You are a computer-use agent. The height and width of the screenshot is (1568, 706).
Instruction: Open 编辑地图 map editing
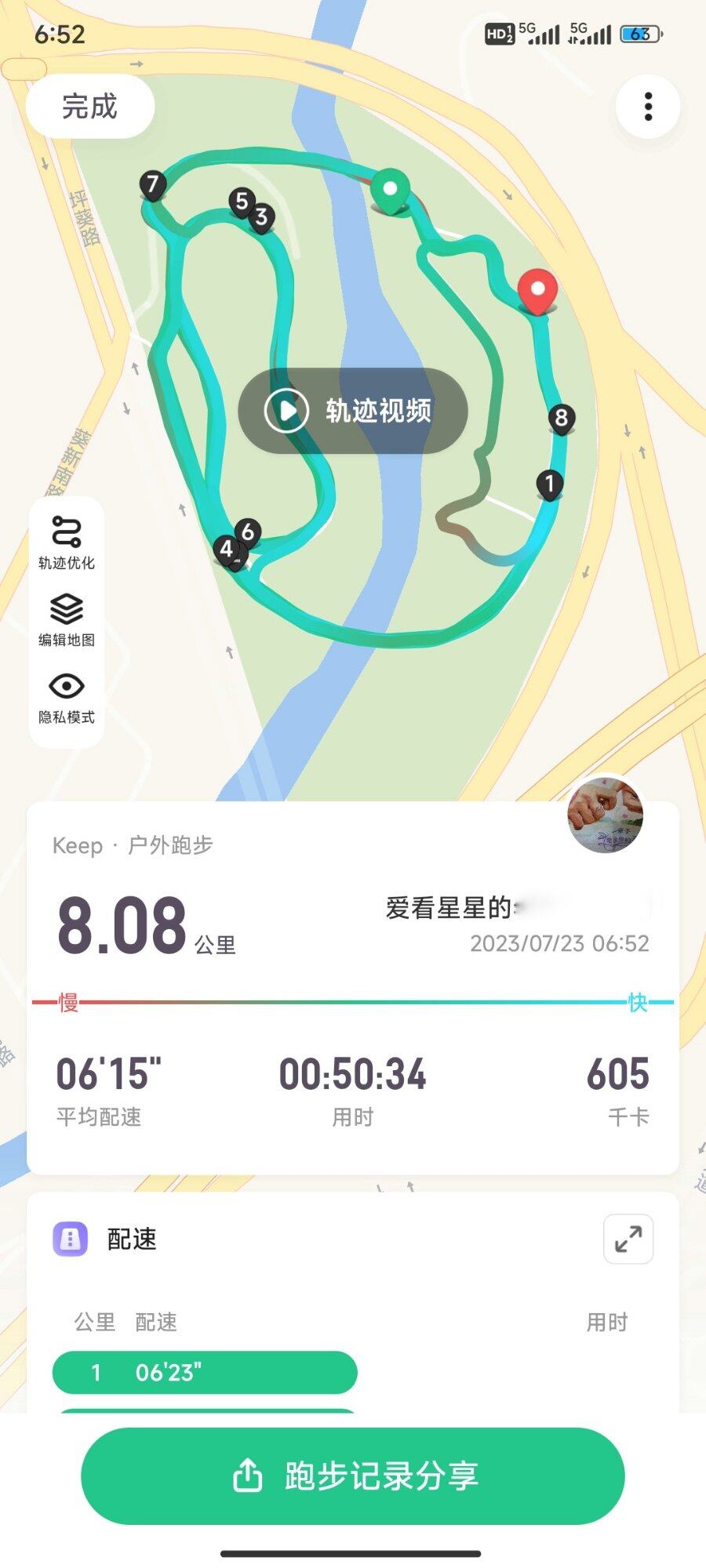pyautogui.click(x=67, y=619)
